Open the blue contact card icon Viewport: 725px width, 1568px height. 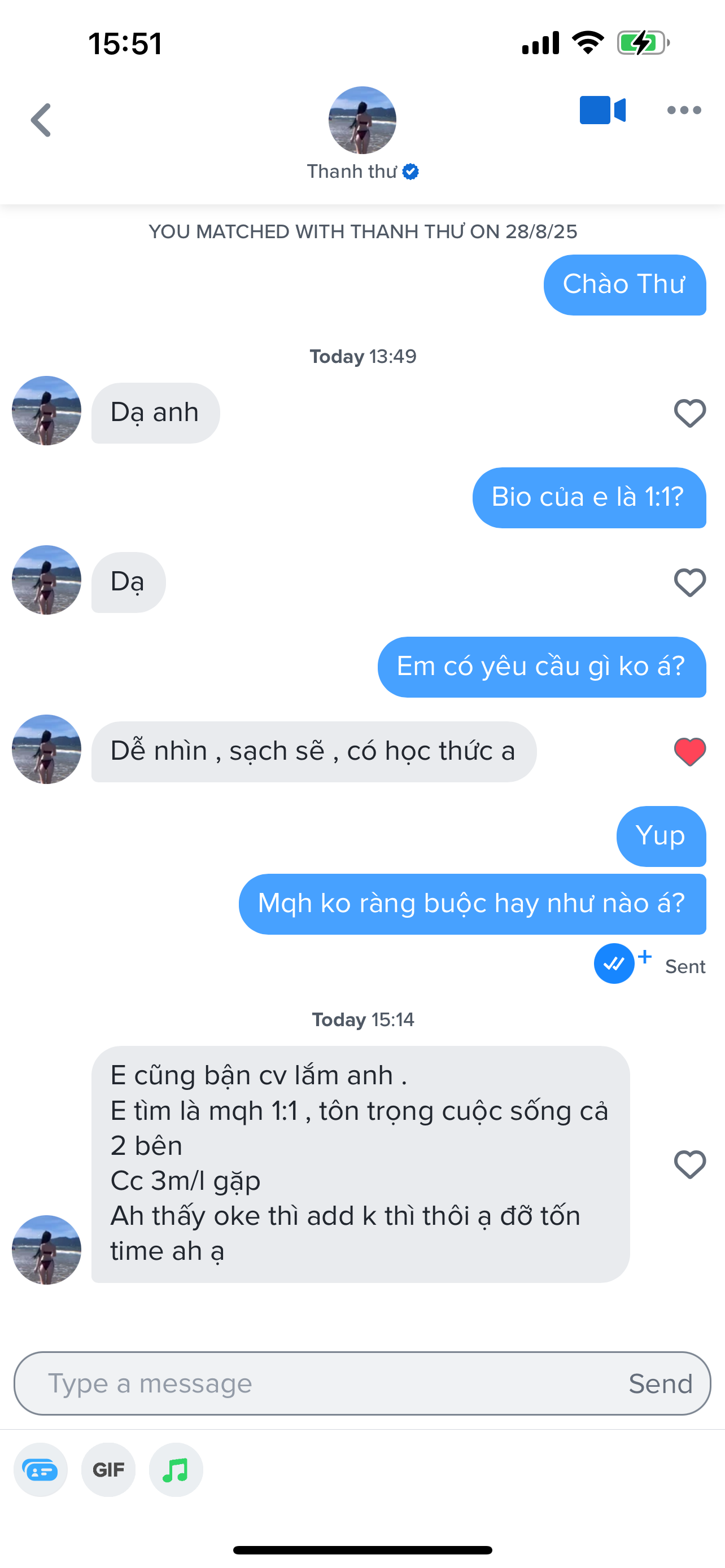[x=41, y=1470]
